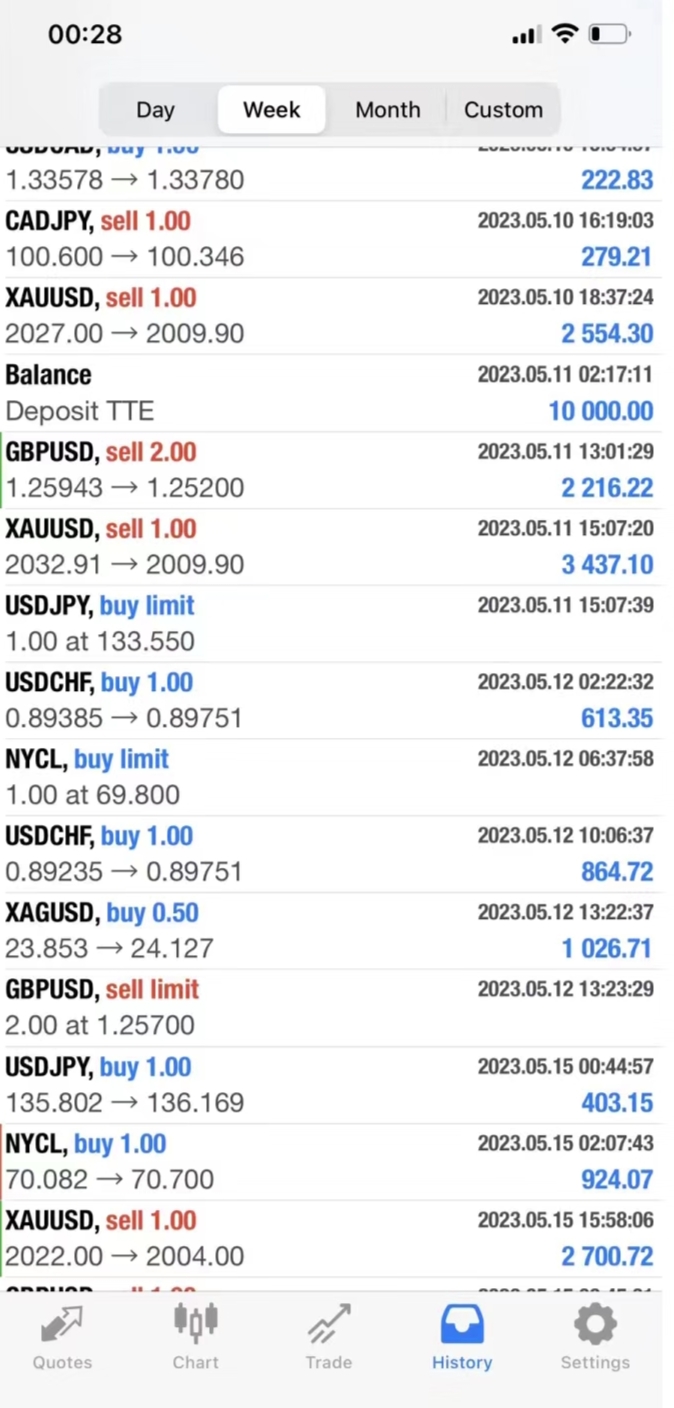
Task: Open the USDCHF buy trade with 613.35 profit
Action: [331, 701]
